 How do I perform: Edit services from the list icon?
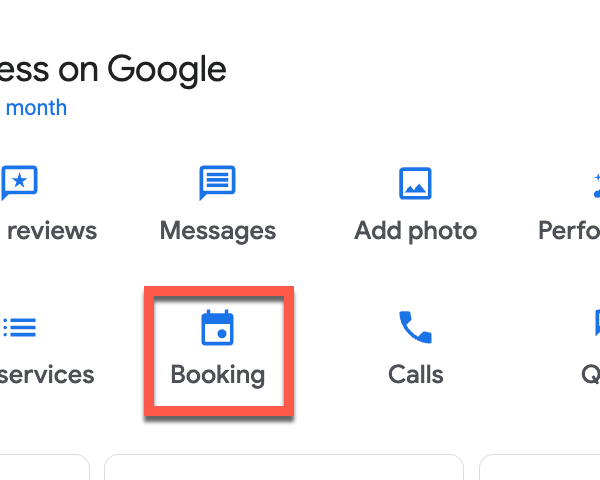coord(20,328)
